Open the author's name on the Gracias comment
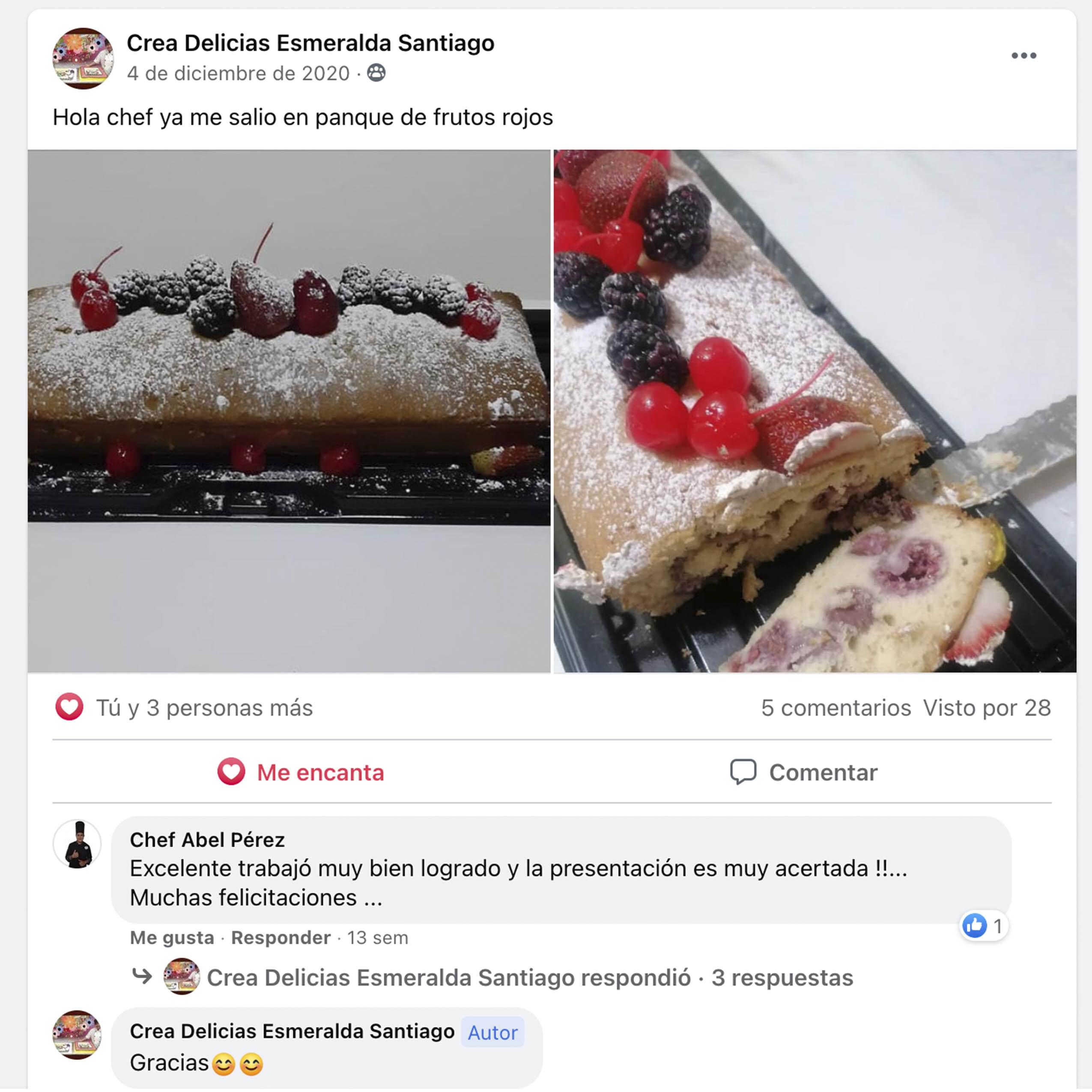Screen dimensions: 1092x1092 292,1031
